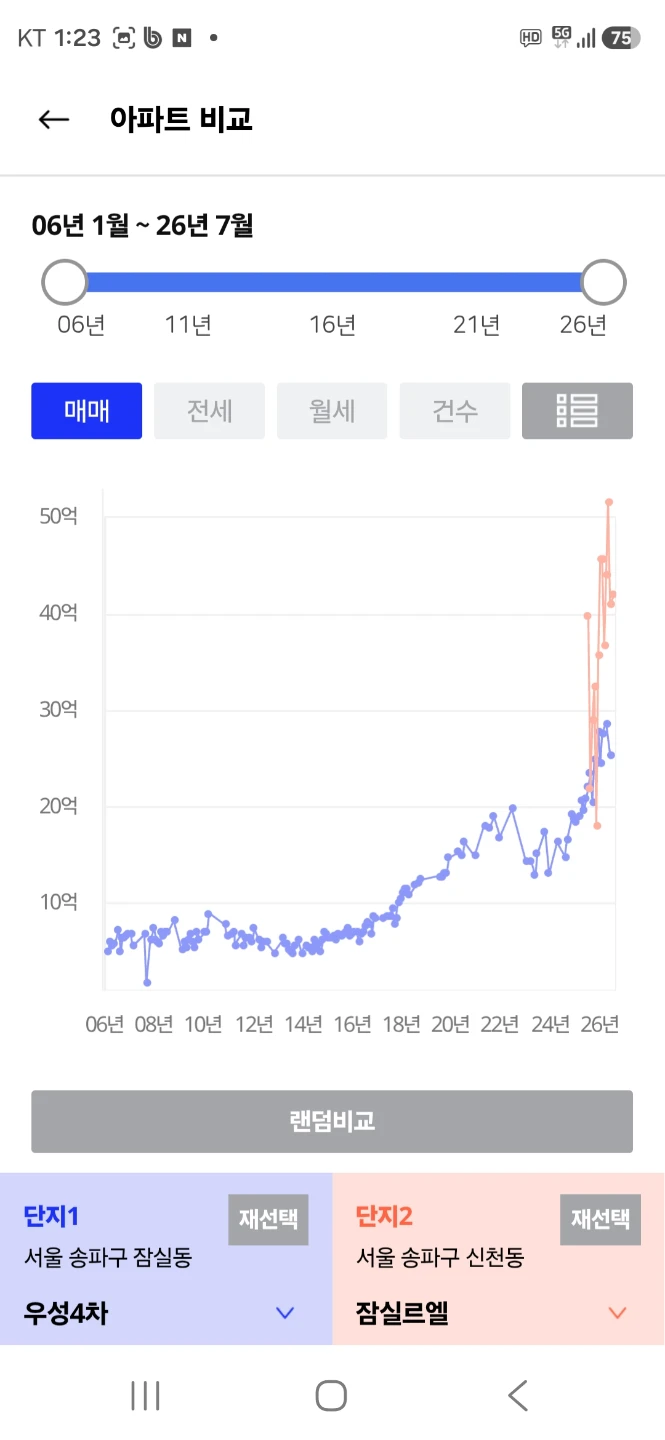Tap the left range slider handle at 06년
Viewport: 665px width, 1440px height.
(65, 283)
